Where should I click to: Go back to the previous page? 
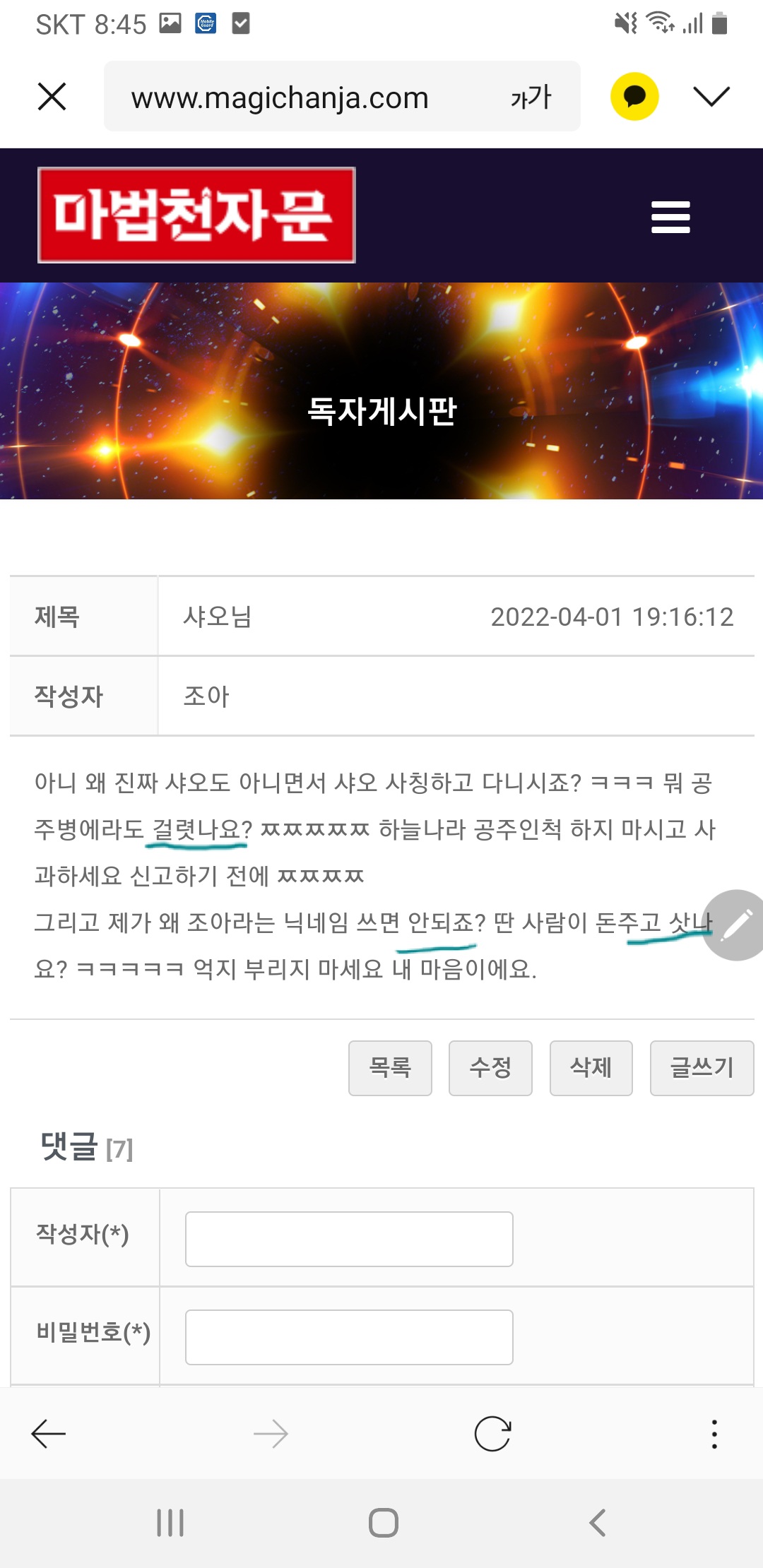(49, 1434)
